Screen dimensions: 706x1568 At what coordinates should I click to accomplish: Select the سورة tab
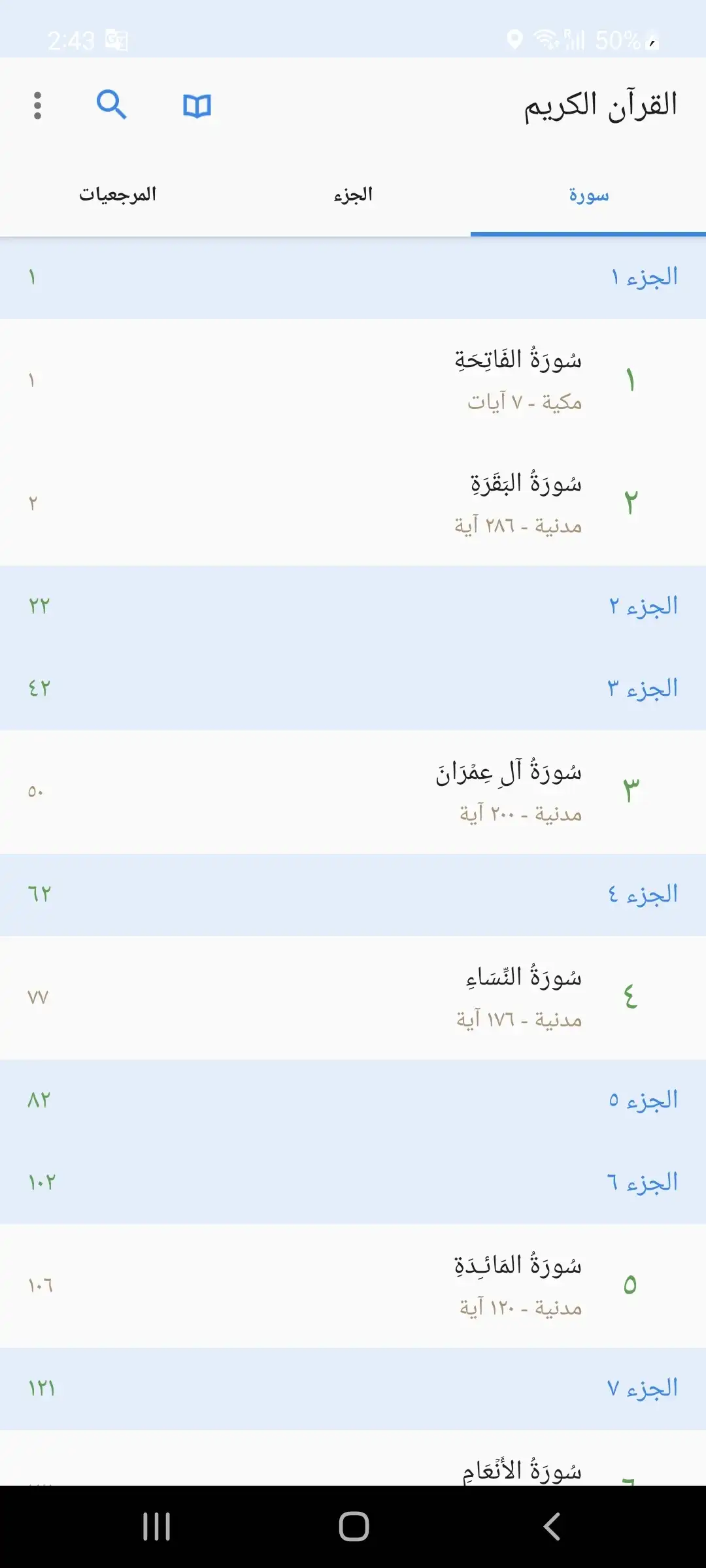pyautogui.click(x=588, y=195)
